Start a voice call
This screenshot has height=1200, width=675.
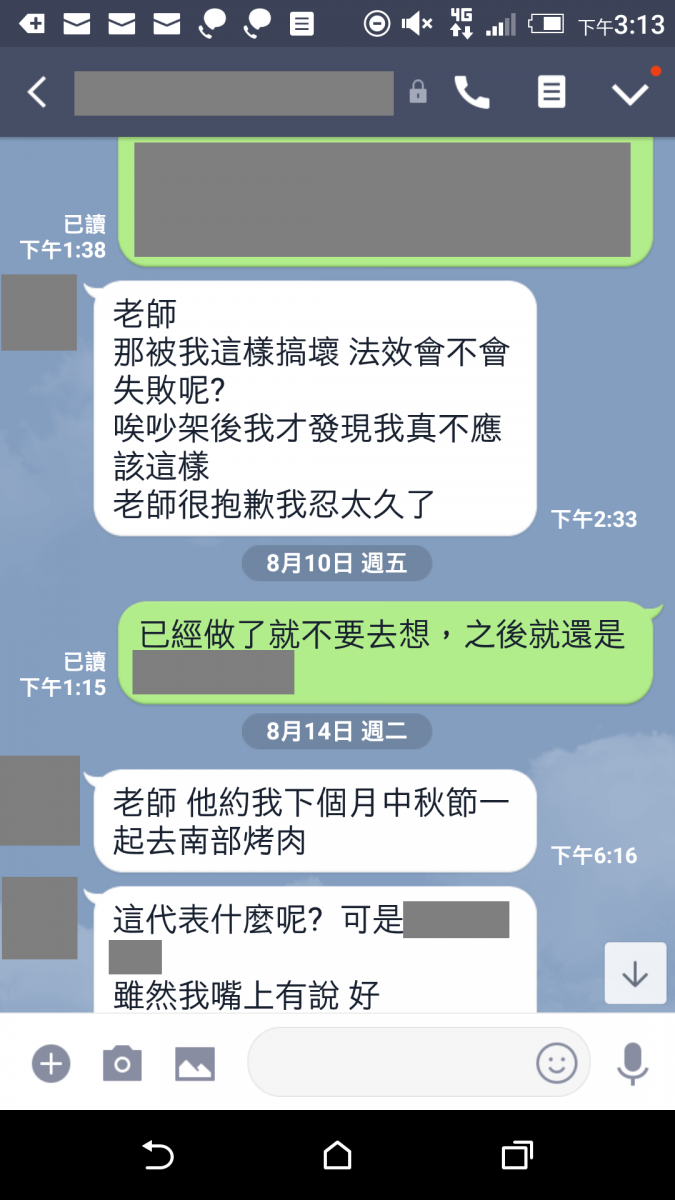click(472, 93)
